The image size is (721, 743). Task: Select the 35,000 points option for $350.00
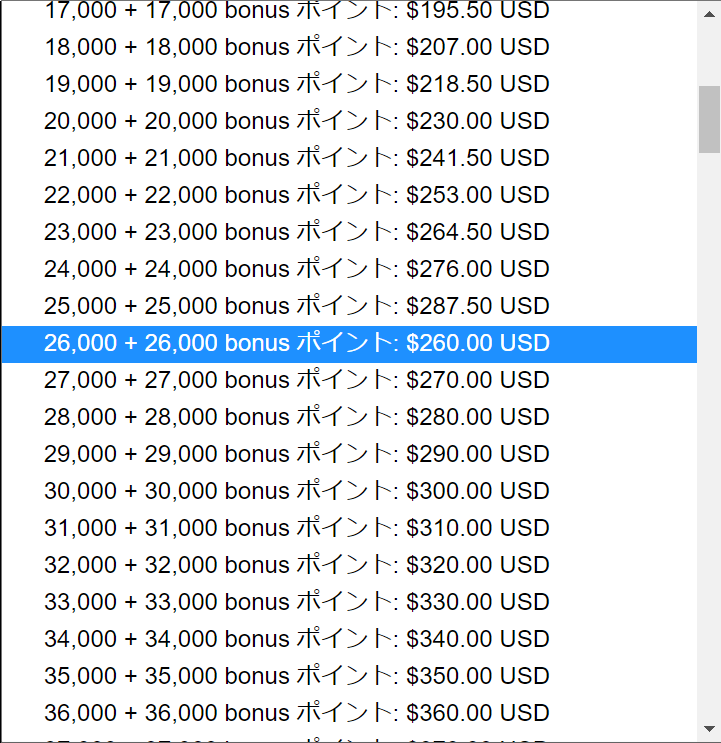pyautogui.click(x=297, y=676)
